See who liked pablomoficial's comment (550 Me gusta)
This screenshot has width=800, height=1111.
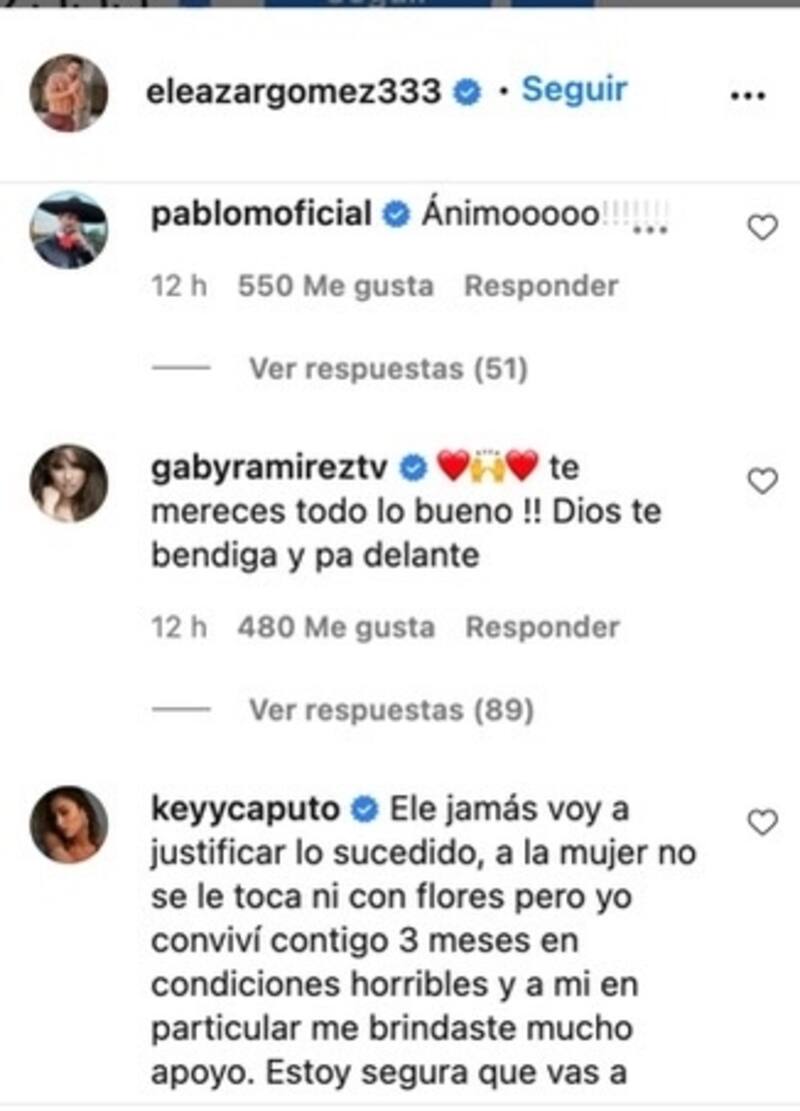point(336,286)
